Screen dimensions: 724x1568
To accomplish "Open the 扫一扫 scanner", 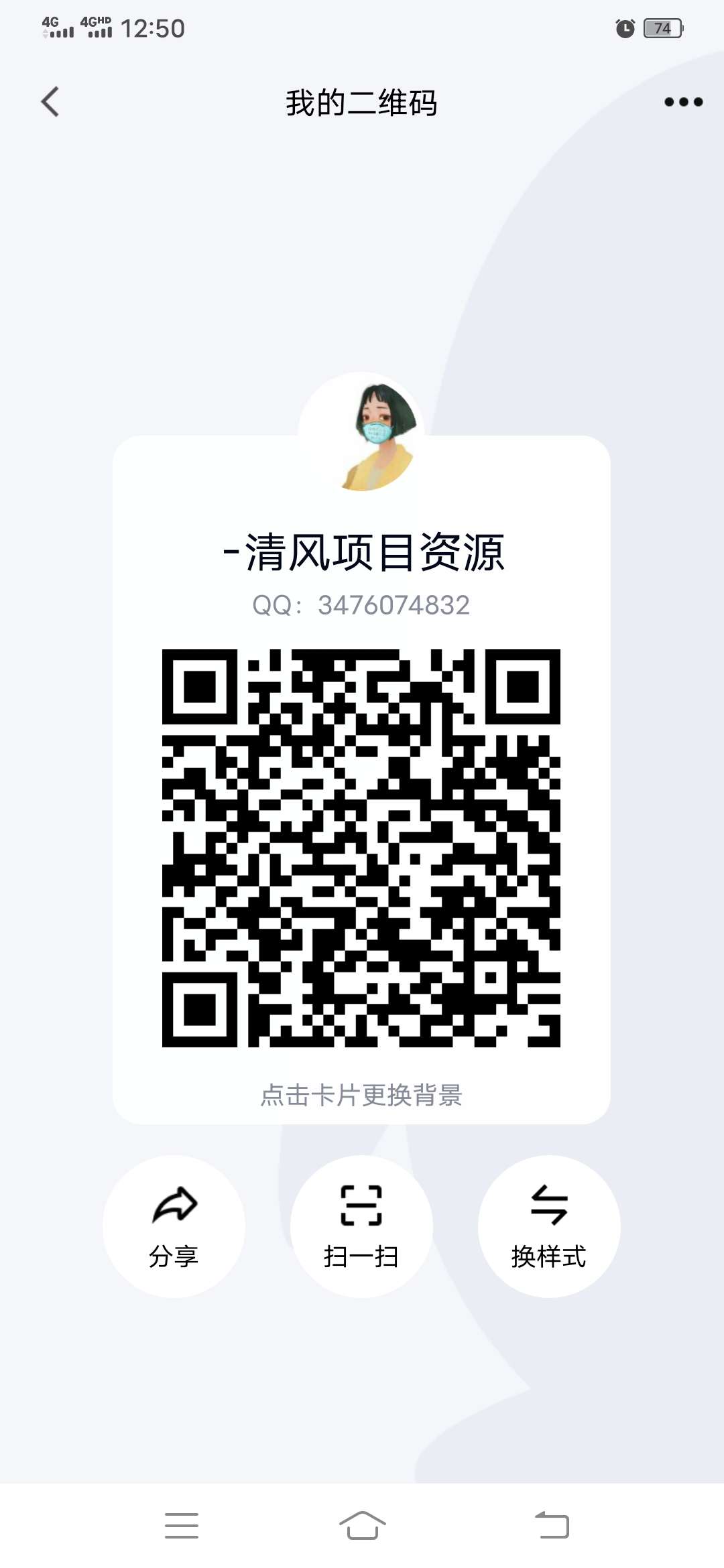I will point(361,1226).
